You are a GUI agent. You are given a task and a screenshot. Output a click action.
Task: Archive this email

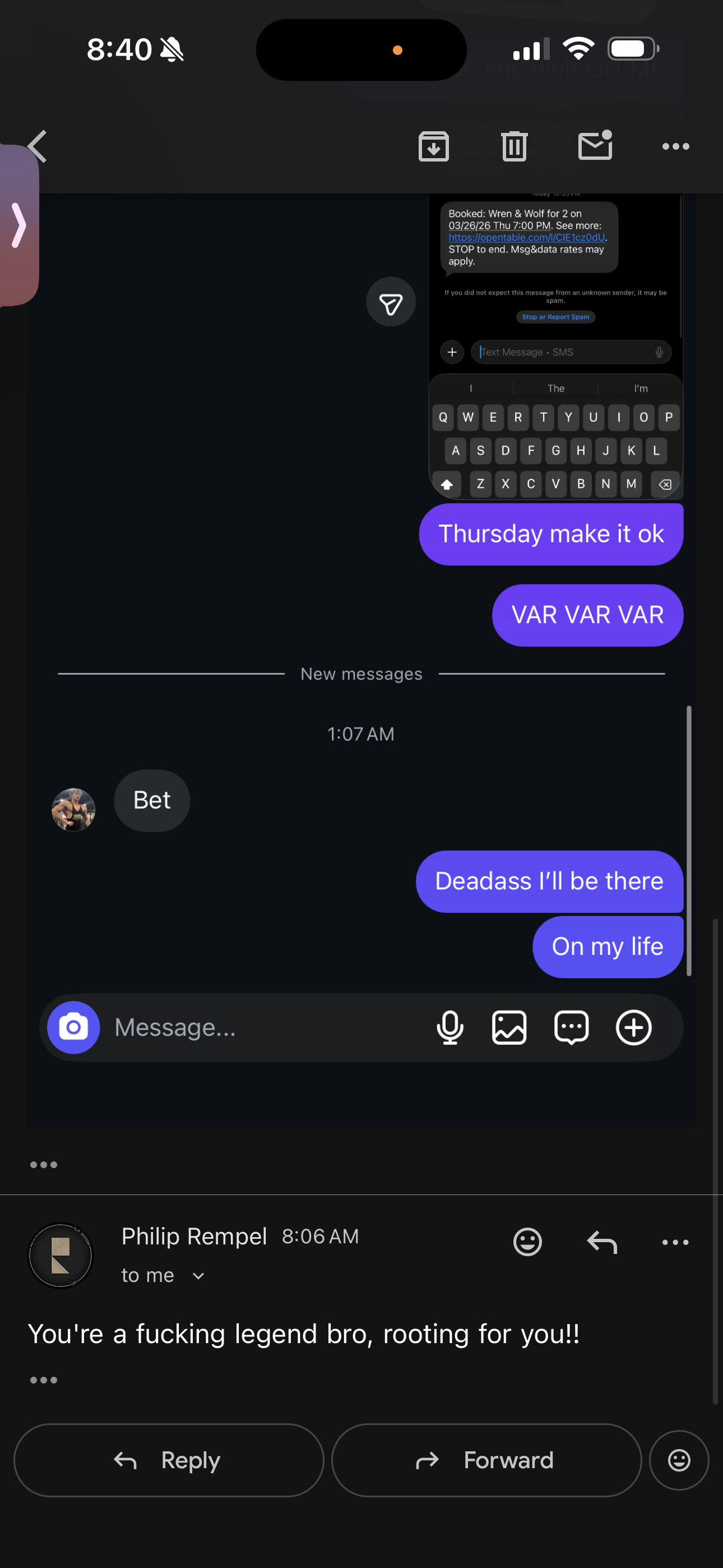coord(433,147)
